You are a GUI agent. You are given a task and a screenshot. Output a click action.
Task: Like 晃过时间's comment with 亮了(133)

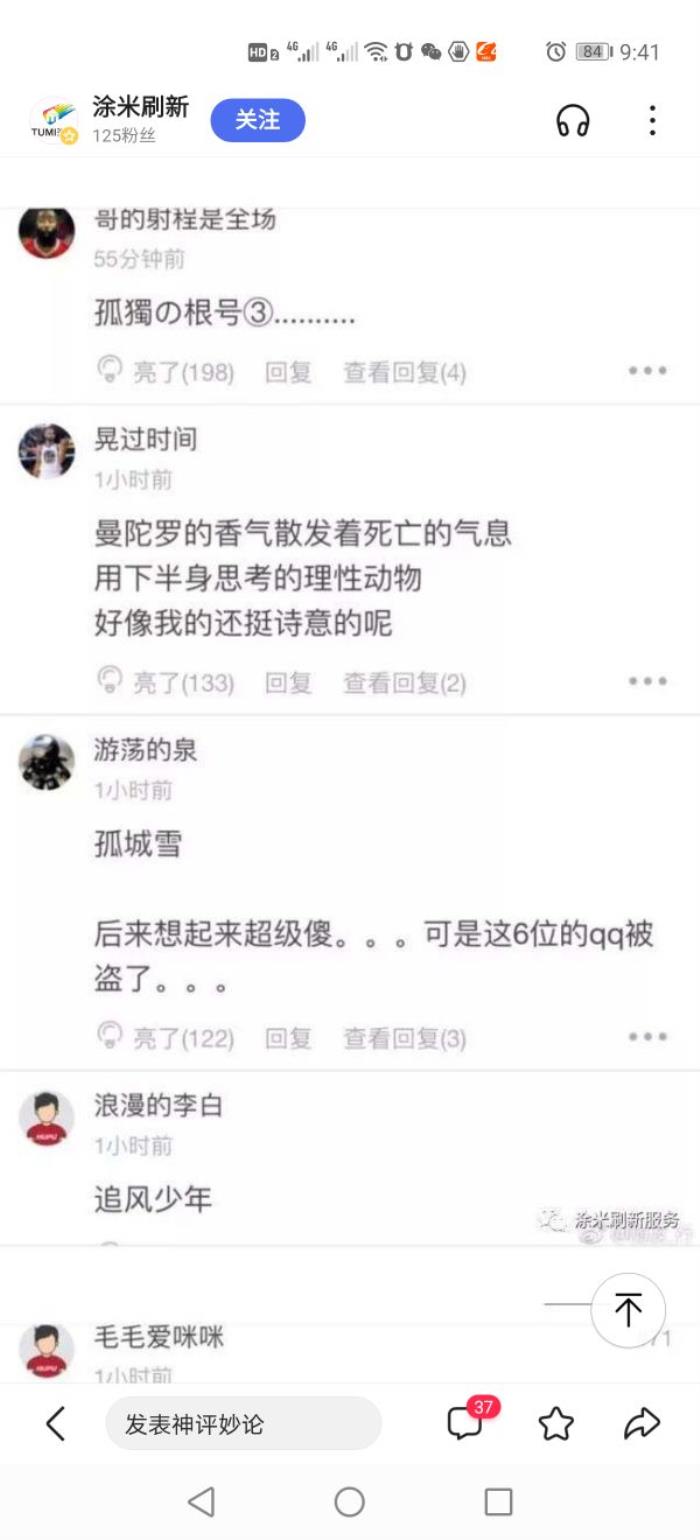[167, 682]
